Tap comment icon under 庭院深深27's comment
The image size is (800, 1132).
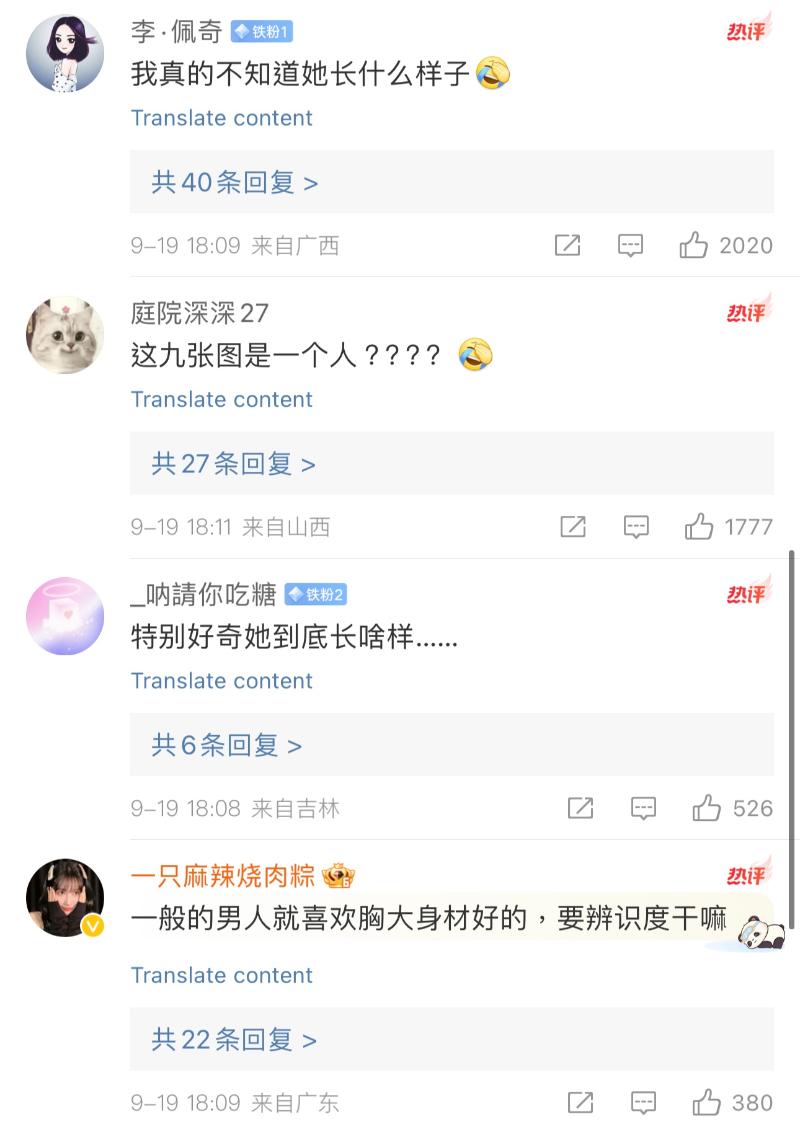click(636, 527)
